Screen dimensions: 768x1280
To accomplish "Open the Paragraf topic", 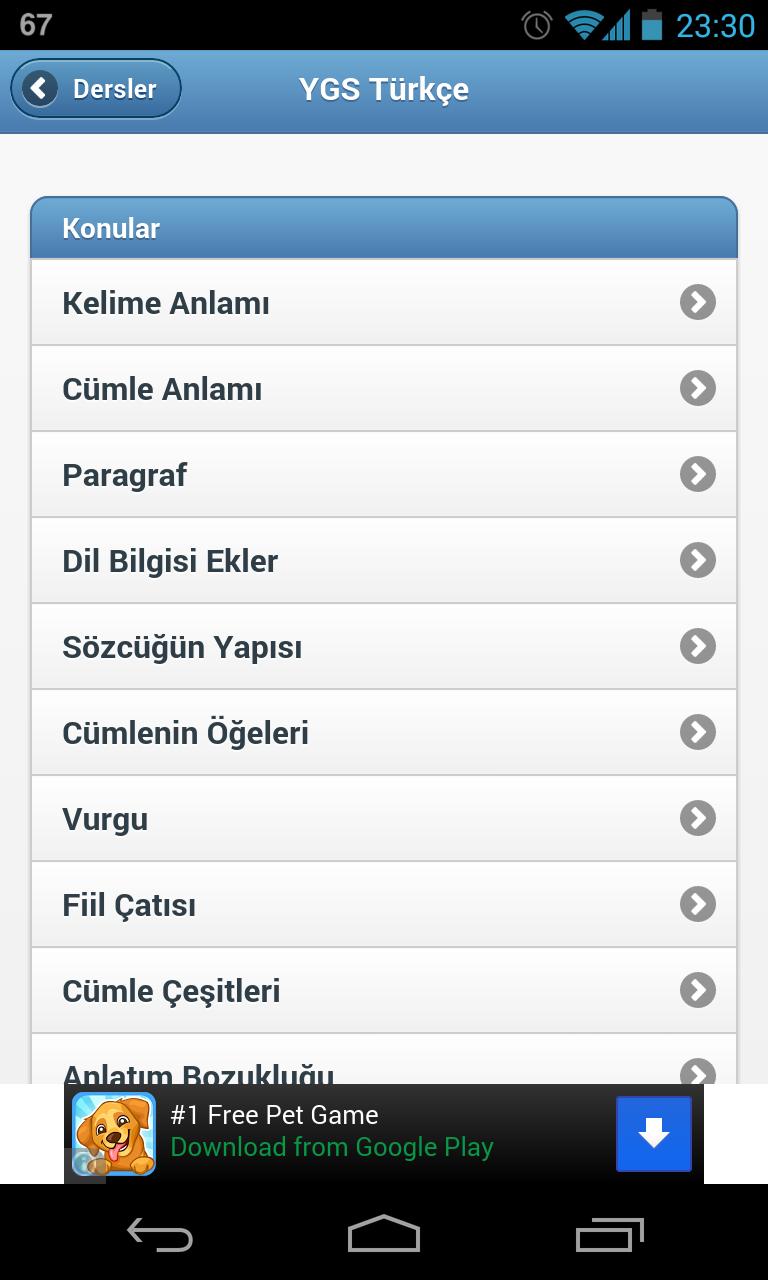I will (383, 475).
